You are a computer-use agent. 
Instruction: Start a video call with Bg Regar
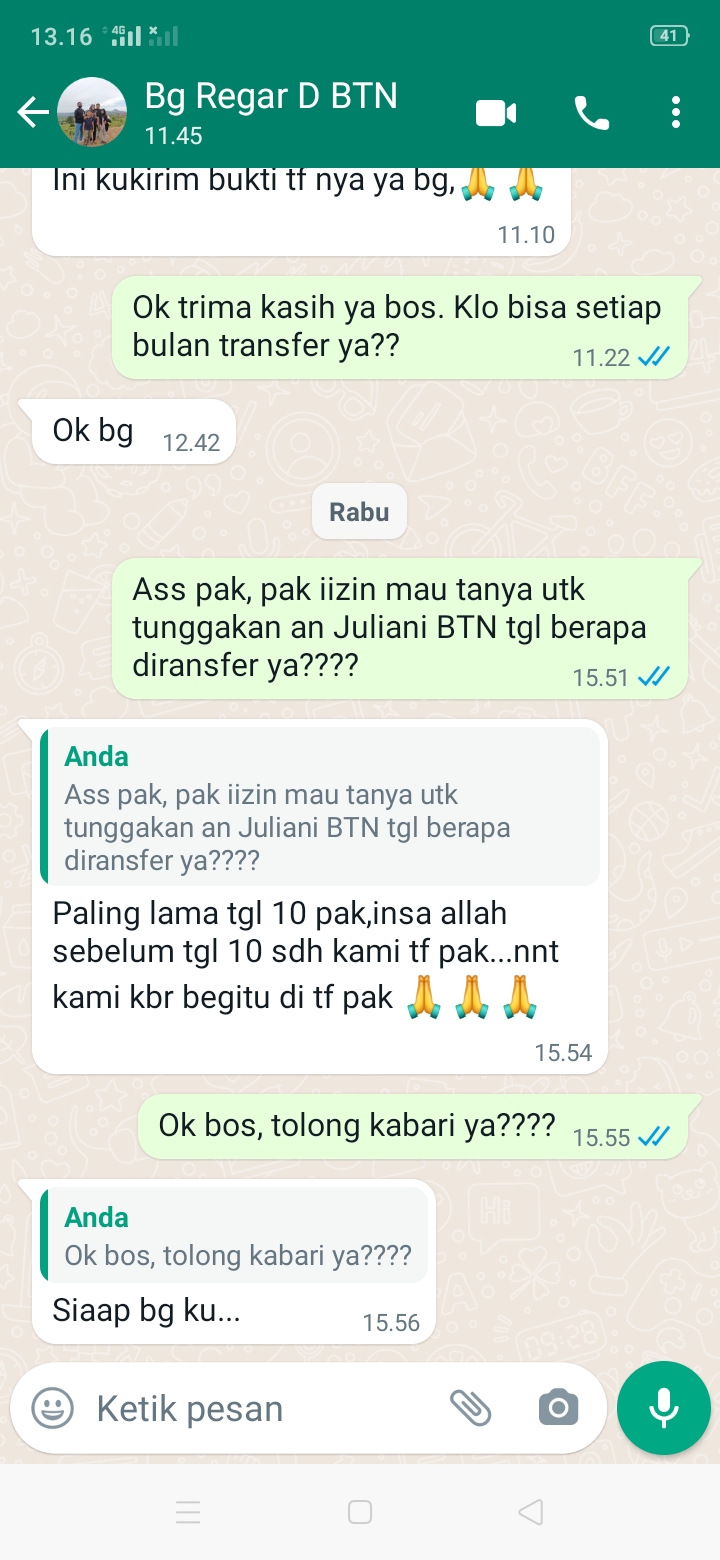(496, 113)
